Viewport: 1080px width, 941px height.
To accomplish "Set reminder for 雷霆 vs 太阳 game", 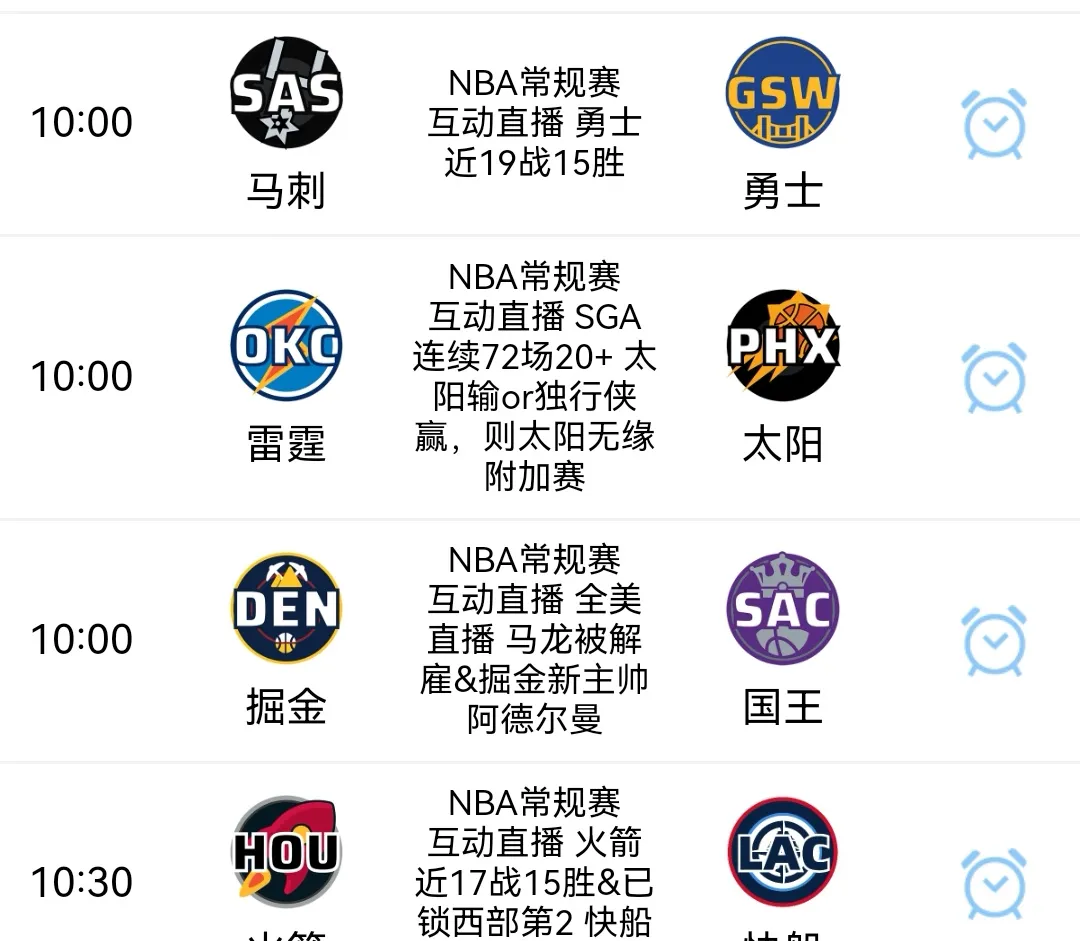I will tap(994, 378).
